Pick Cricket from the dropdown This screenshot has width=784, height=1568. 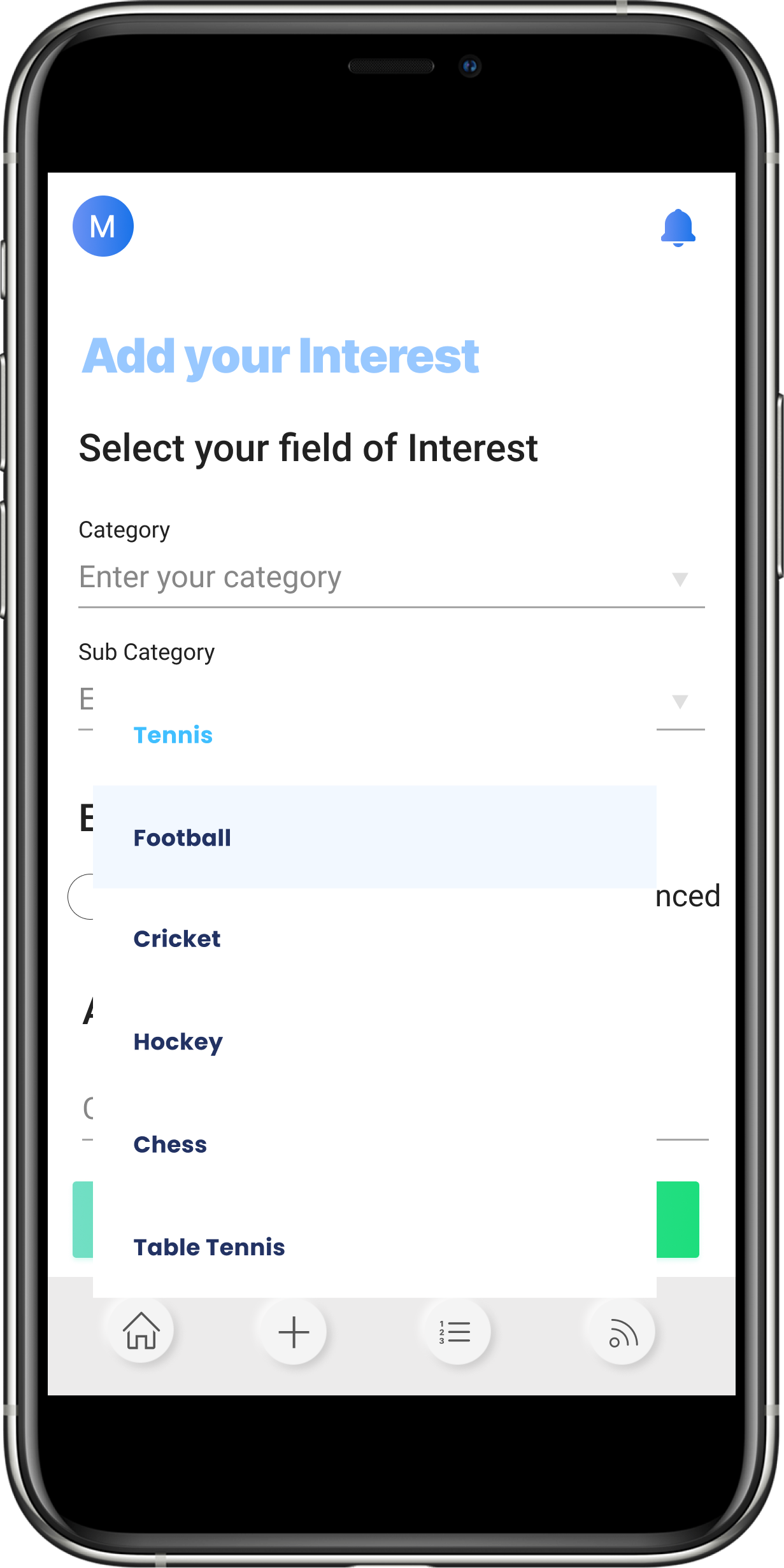tap(374, 939)
